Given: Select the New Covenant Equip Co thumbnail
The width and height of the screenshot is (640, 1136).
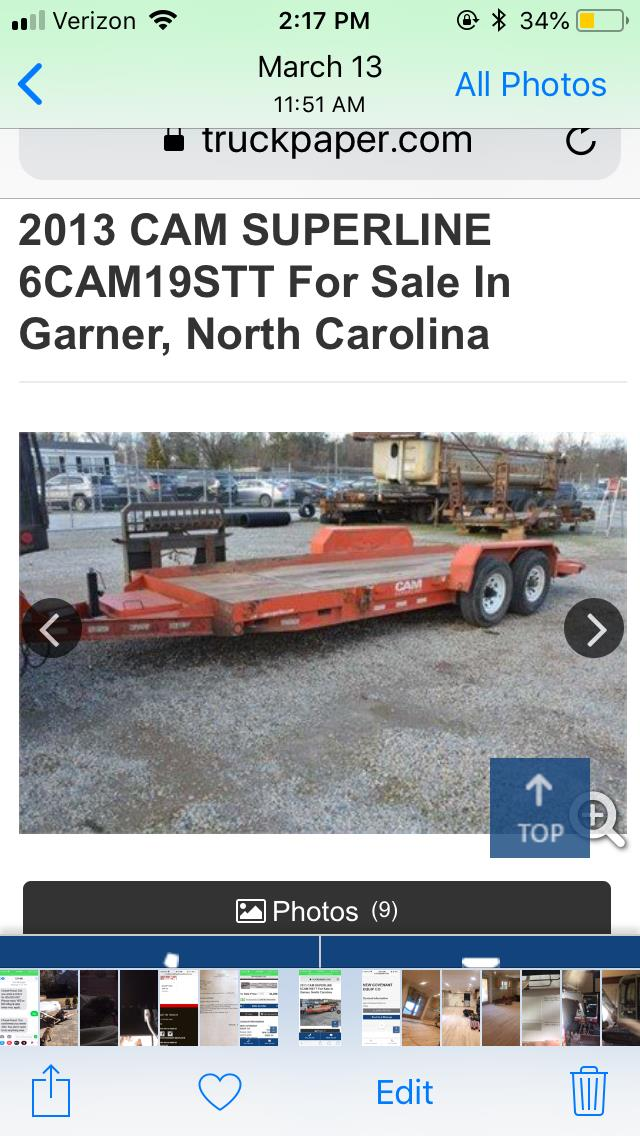Looking at the screenshot, I should click(x=380, y=1007).
